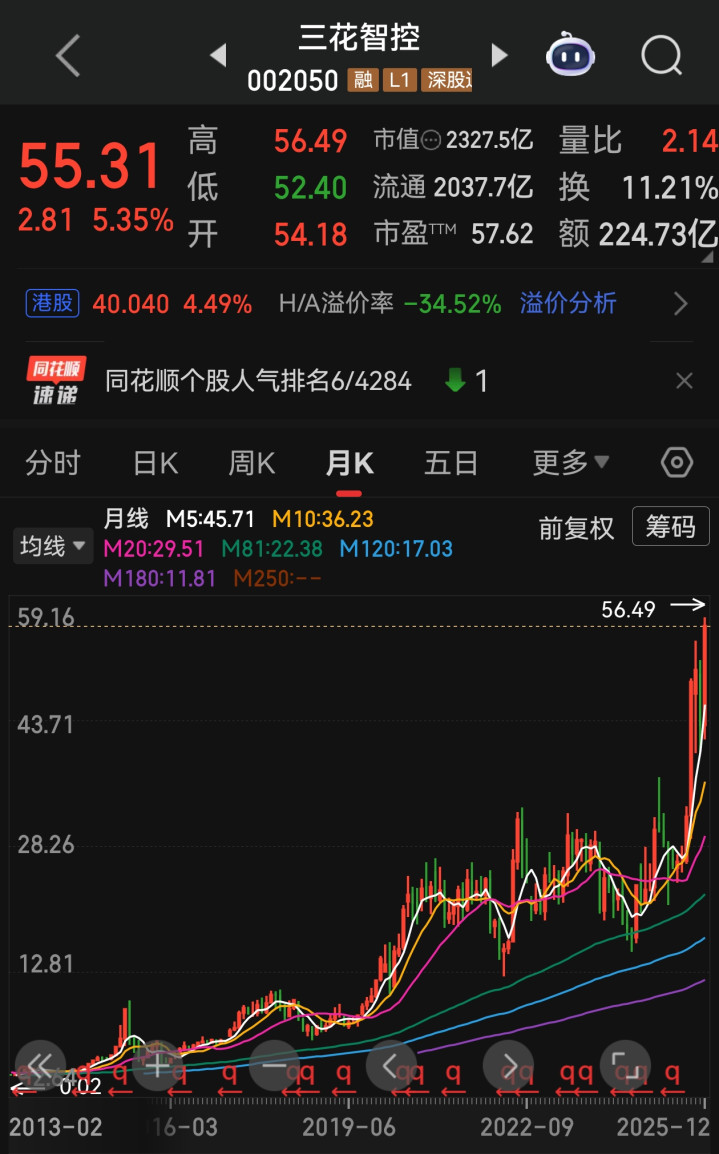Viewport: 719px width, 1154px height.
Task: Switch to the 日K tab
Action: (155, 463)
